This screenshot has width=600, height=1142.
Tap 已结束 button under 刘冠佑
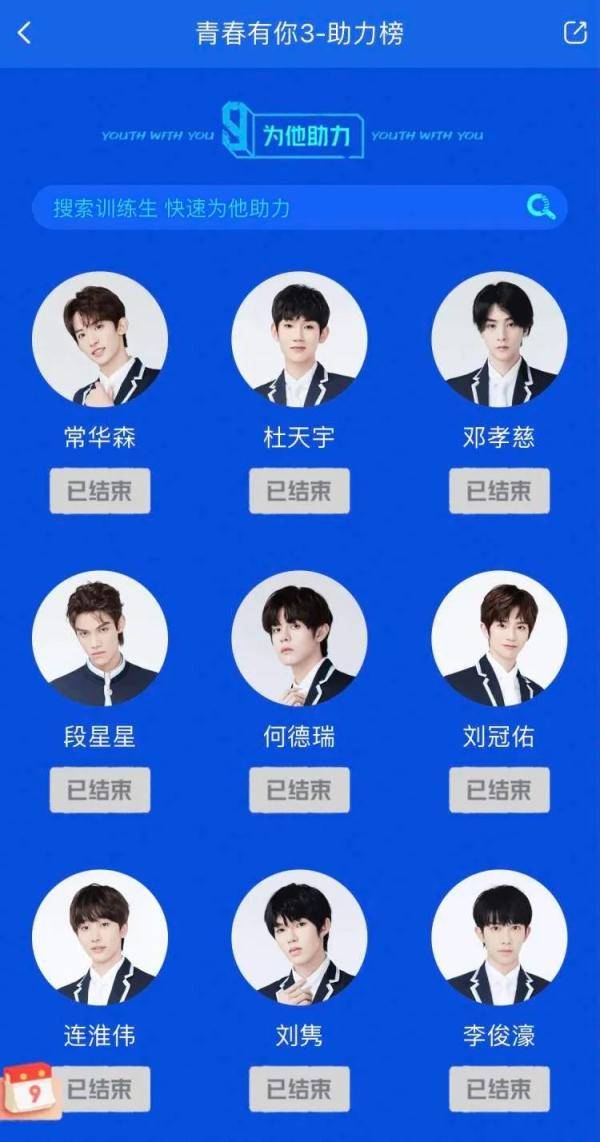[x=499, y=790]
